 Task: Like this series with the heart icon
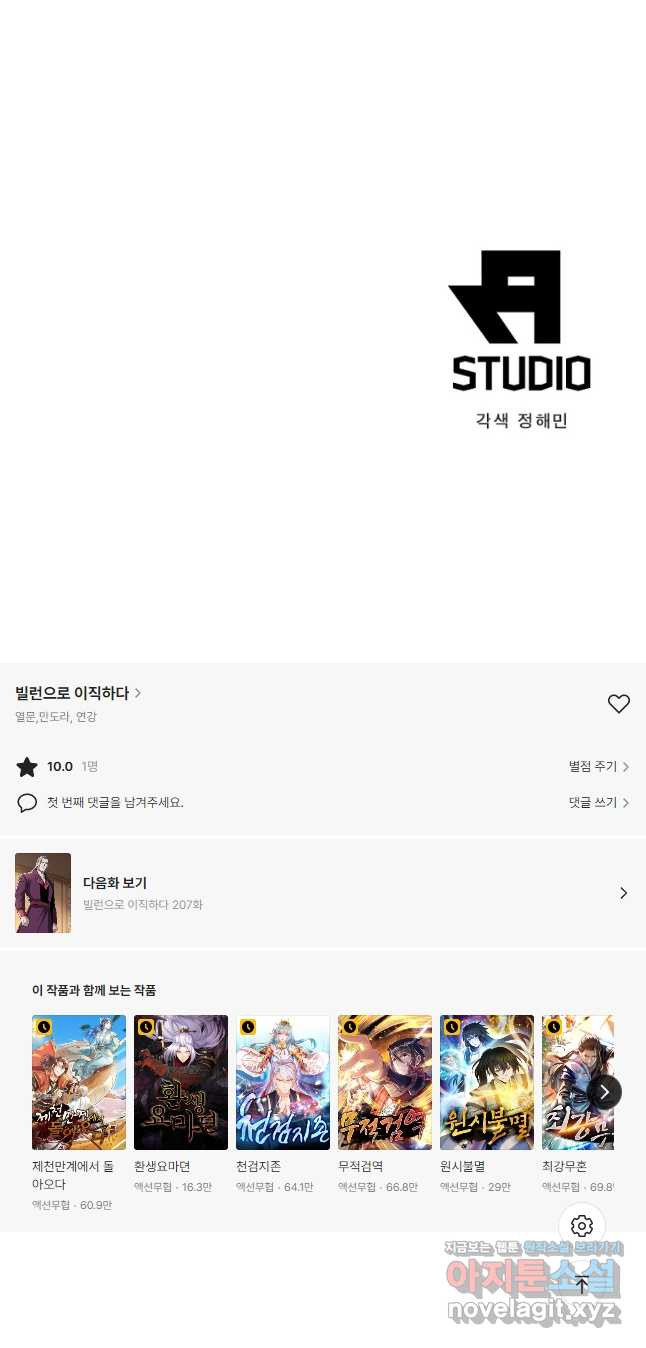619,704
